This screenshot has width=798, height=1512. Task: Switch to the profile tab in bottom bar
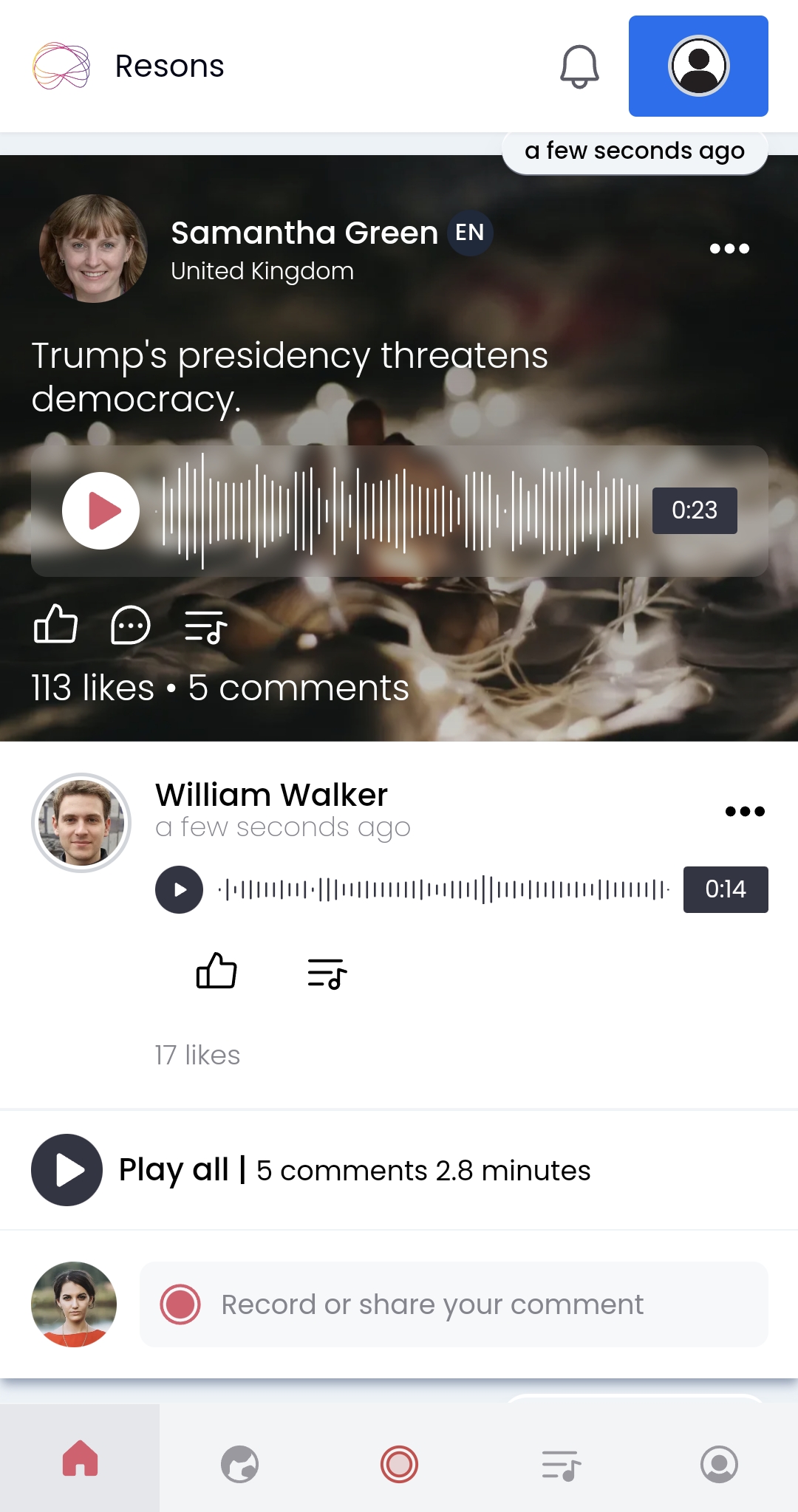pyautogui.click(x=719, y=1464)
